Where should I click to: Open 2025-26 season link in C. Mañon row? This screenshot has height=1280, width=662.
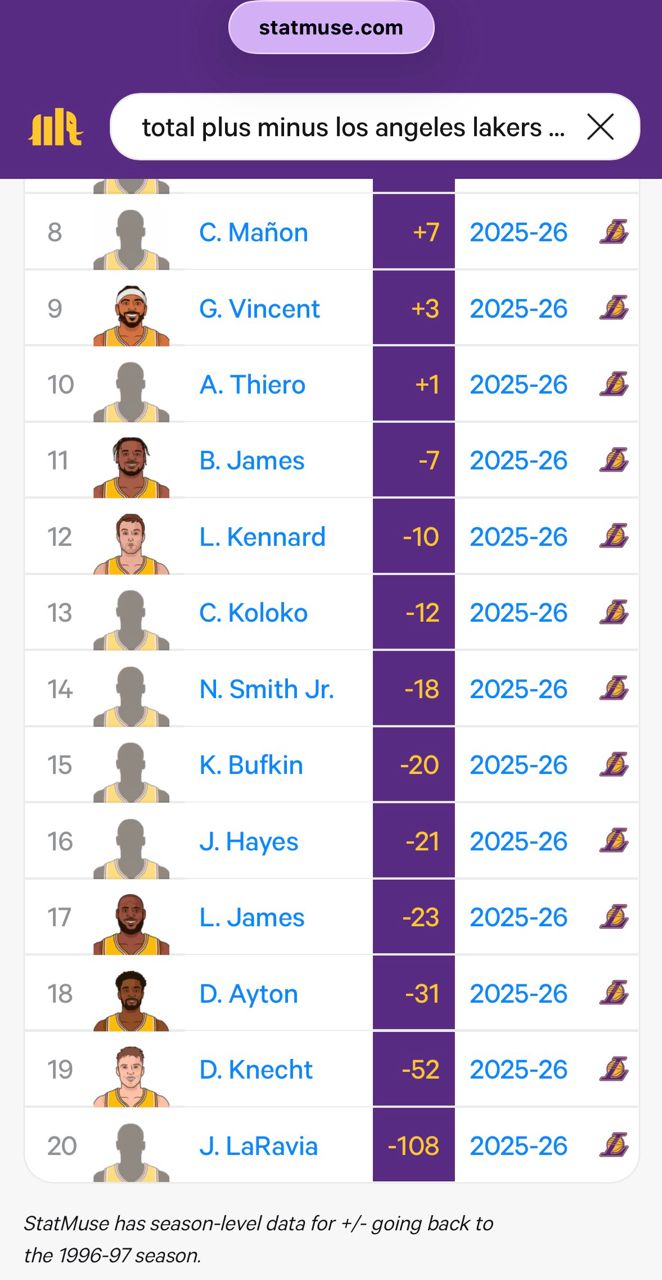pyautogui.click(x=518, y=232)
